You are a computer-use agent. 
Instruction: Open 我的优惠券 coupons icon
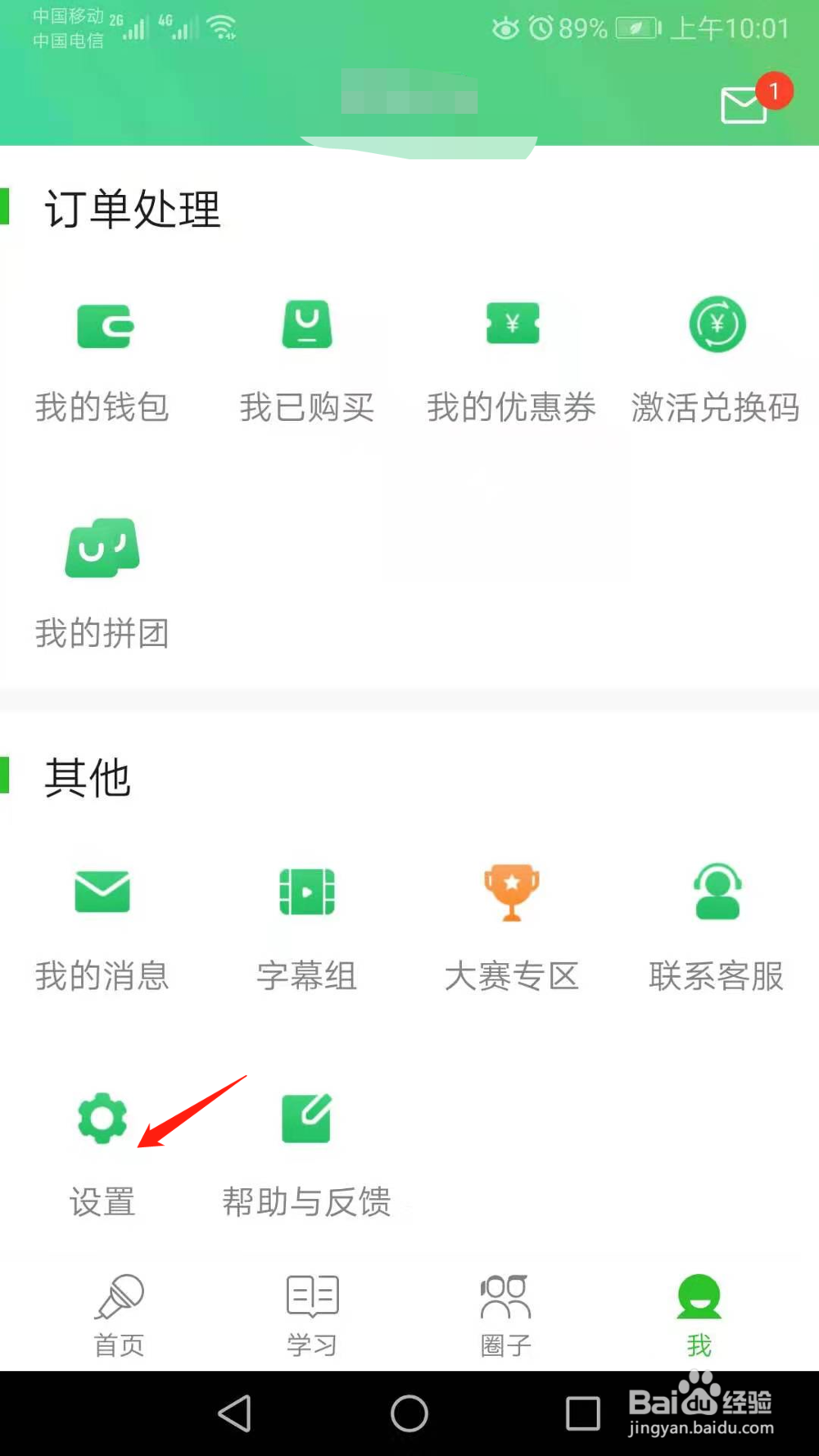(512, 325)
